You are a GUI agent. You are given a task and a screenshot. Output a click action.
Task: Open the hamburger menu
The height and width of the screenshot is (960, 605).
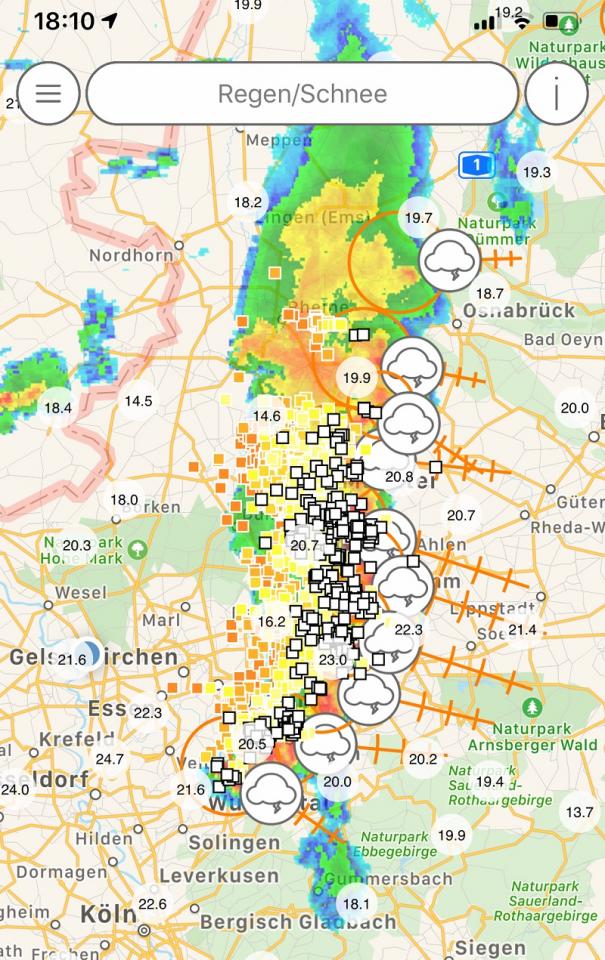click(48, 94)
